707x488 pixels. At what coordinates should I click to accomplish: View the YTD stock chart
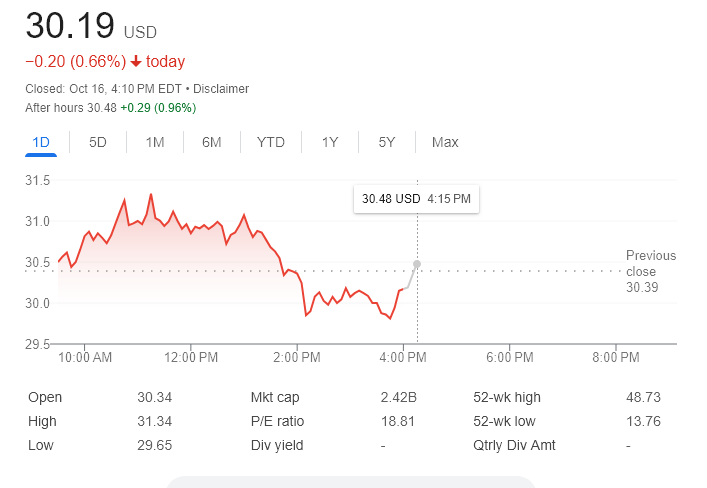[271, 142]
